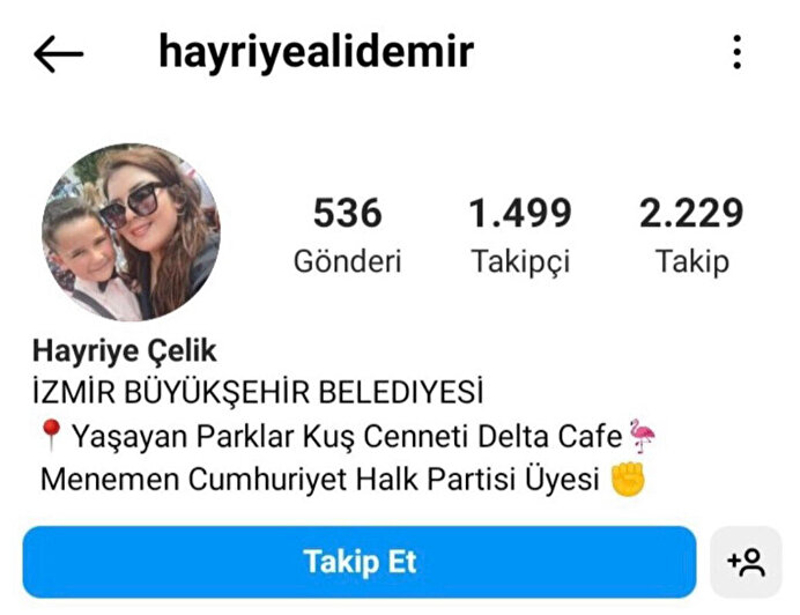Jump to the 536 Gönderi posts

click(347, 235)
